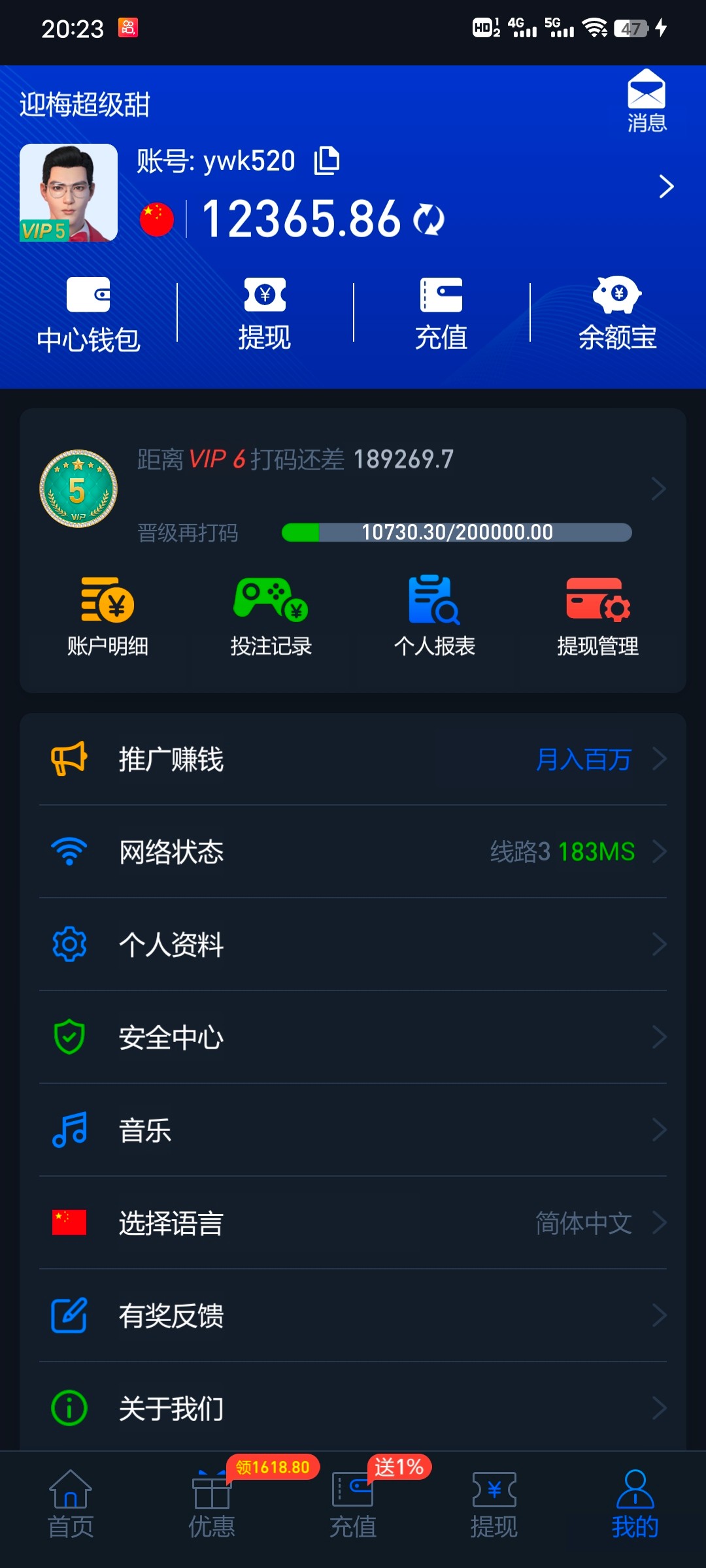
Task: Open the 网络状态 row chevron
Action: click(660, 851)
